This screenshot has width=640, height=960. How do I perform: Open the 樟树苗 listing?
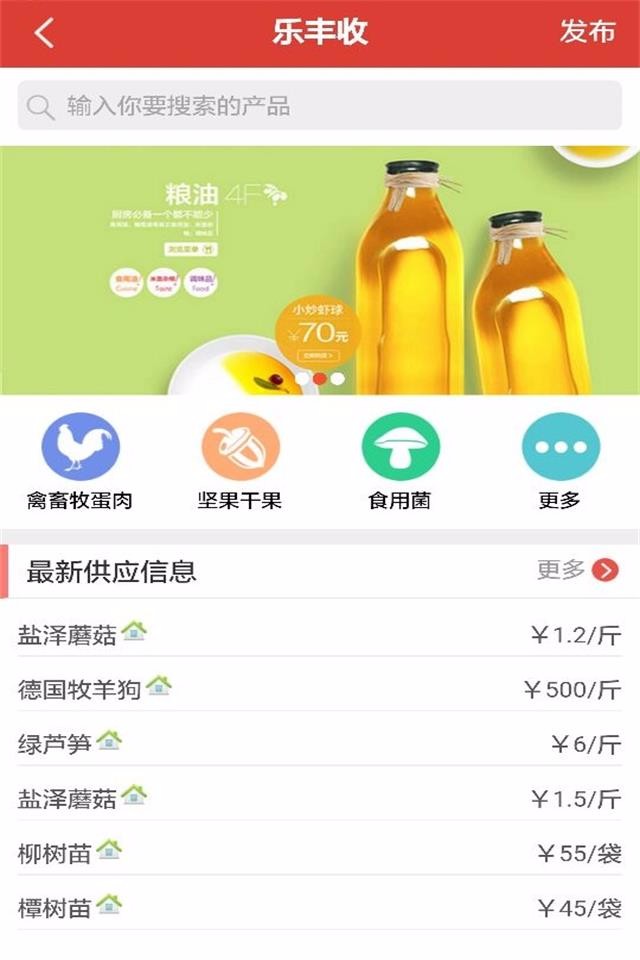tap(320, 908)
